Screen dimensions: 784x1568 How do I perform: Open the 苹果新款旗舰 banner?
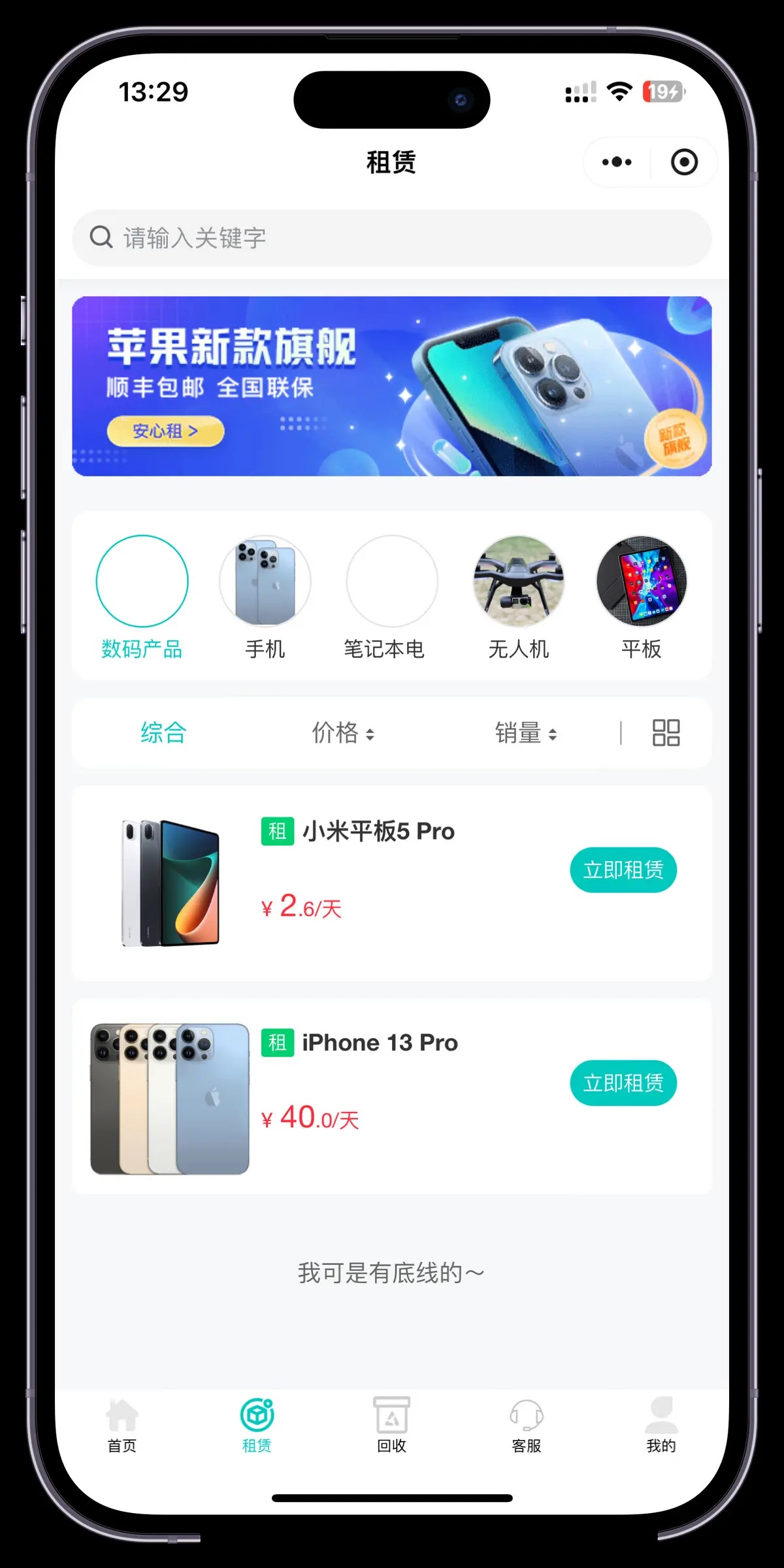click(392, 386)
